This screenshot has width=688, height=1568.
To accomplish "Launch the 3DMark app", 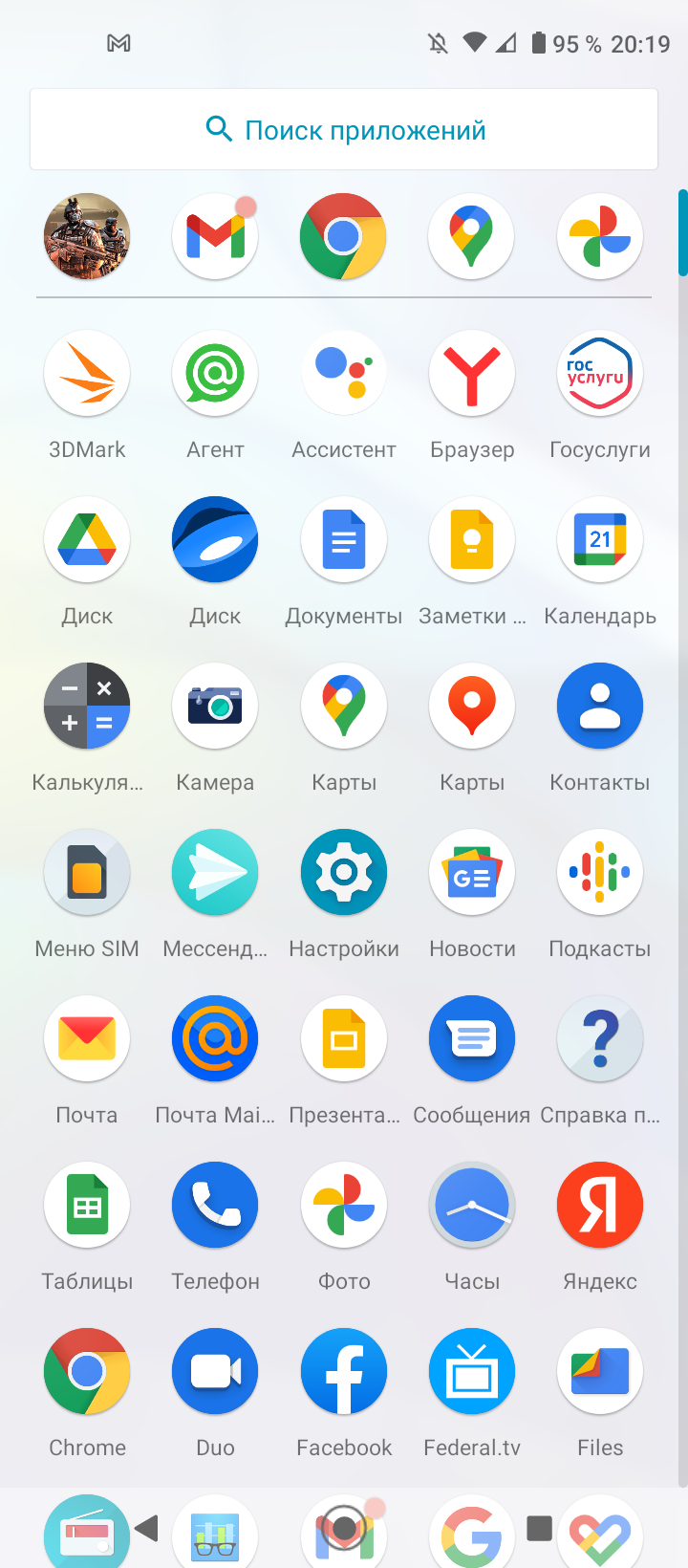I will (x=87, y=374).
